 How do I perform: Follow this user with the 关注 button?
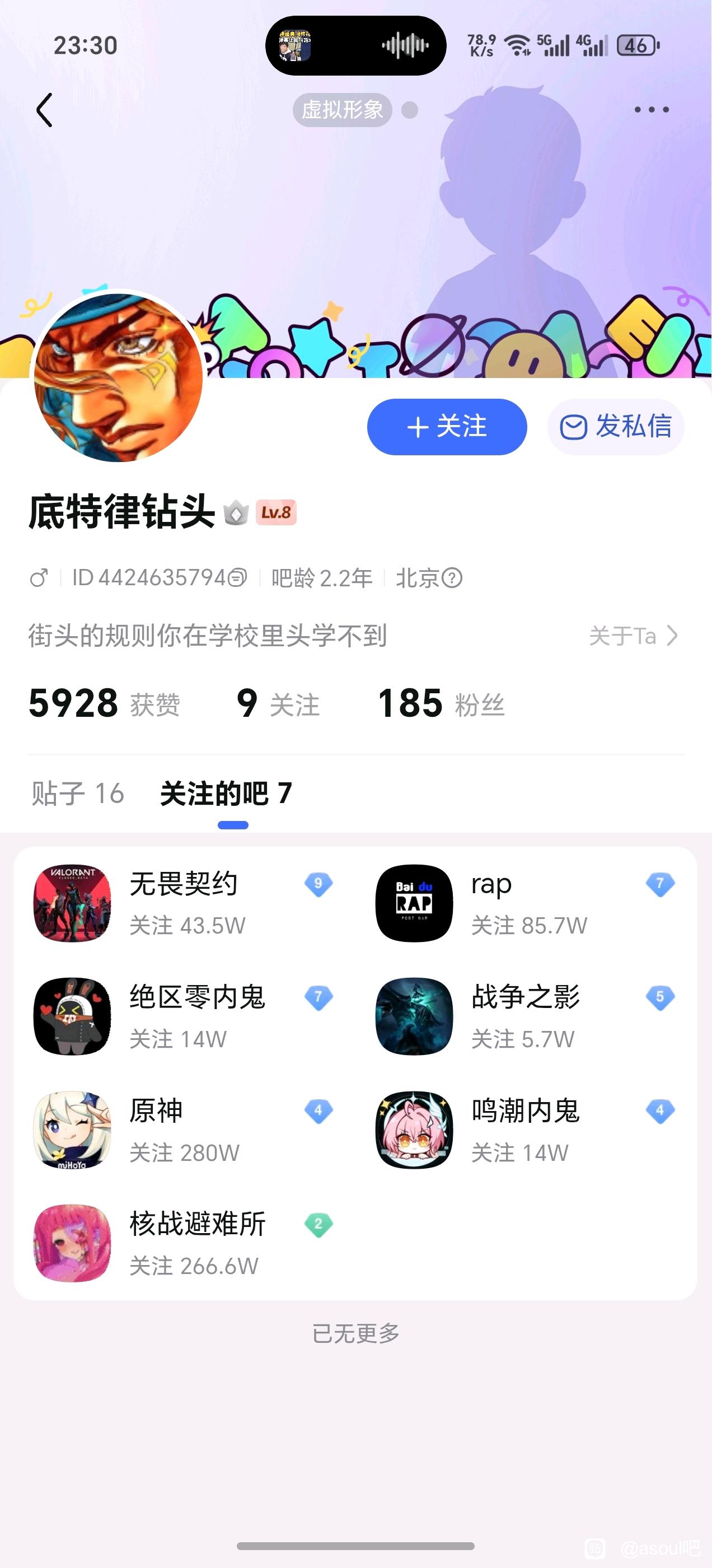click(447, 427)
